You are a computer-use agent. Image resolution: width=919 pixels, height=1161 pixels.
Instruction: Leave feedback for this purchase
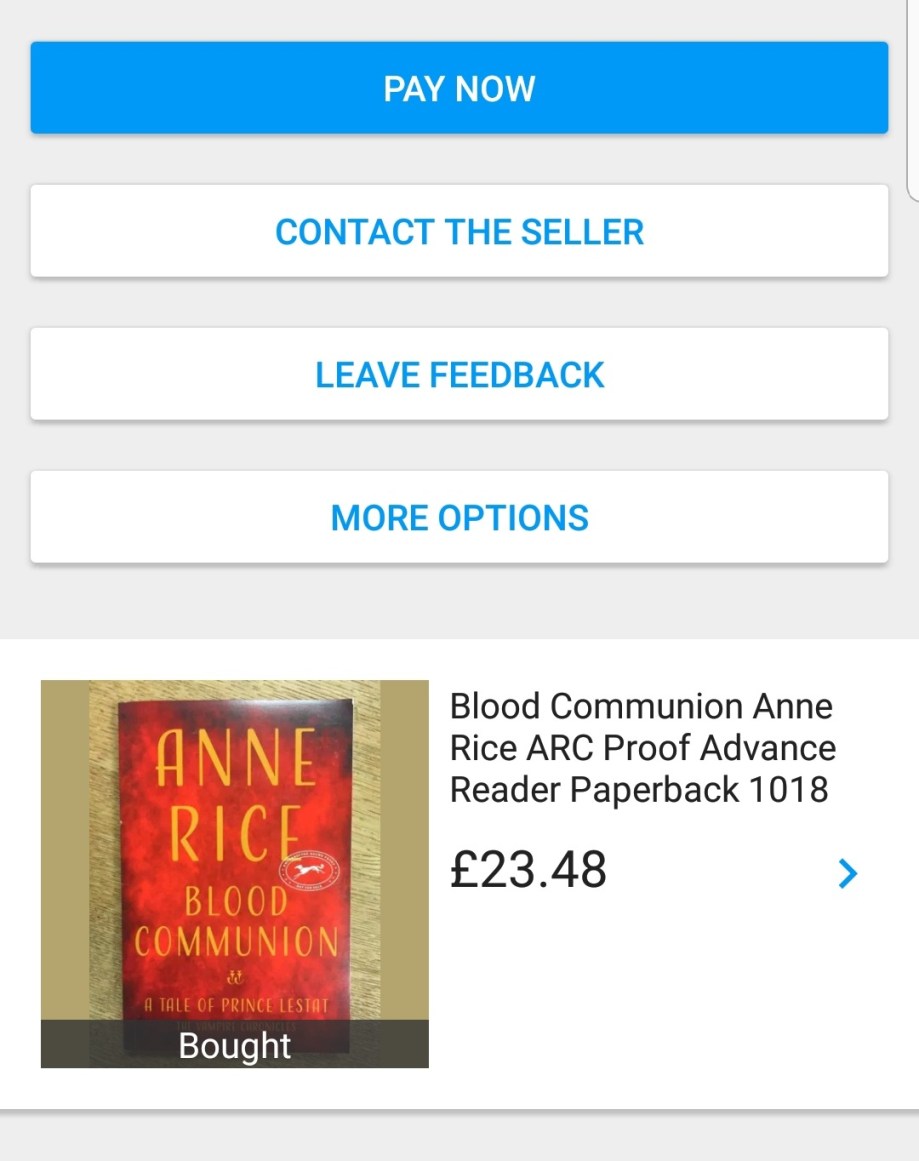459,374
